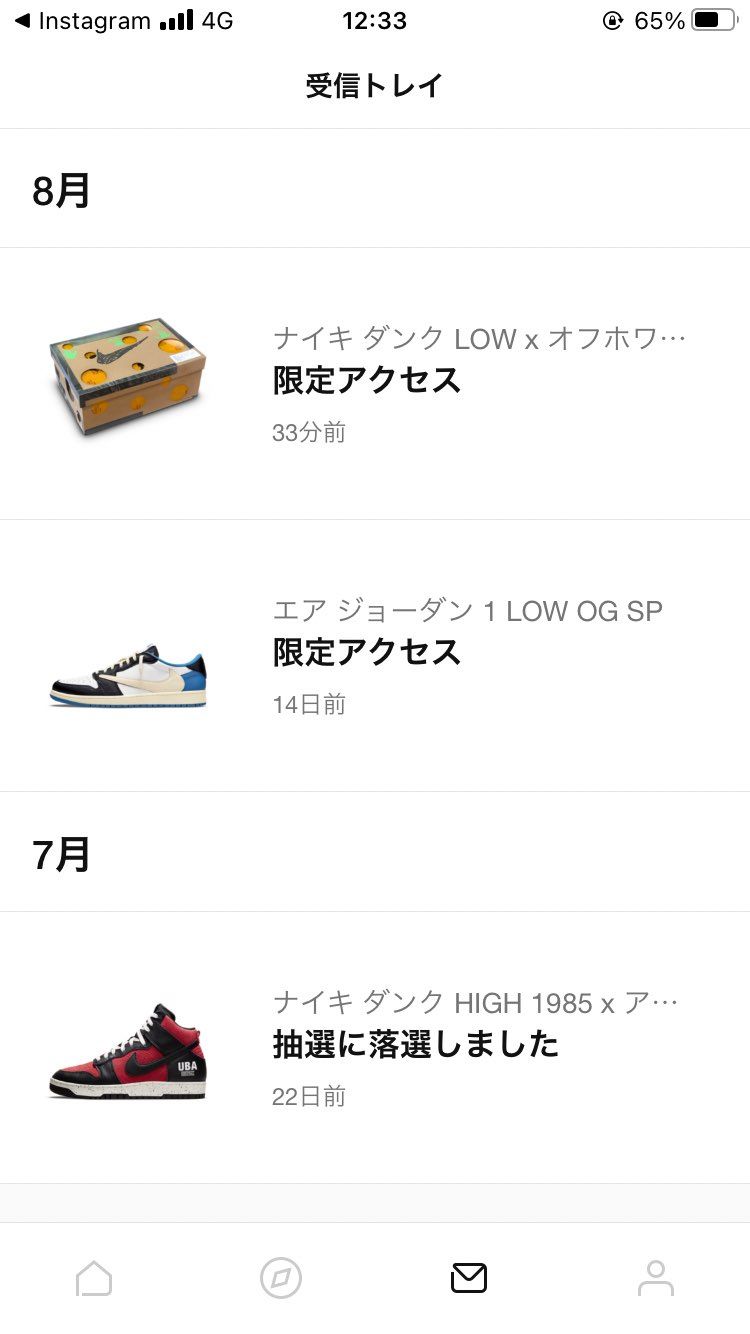Open the ナイキ ダンク LOW x オフホワイト message
750x1334 pixels.
375,384
